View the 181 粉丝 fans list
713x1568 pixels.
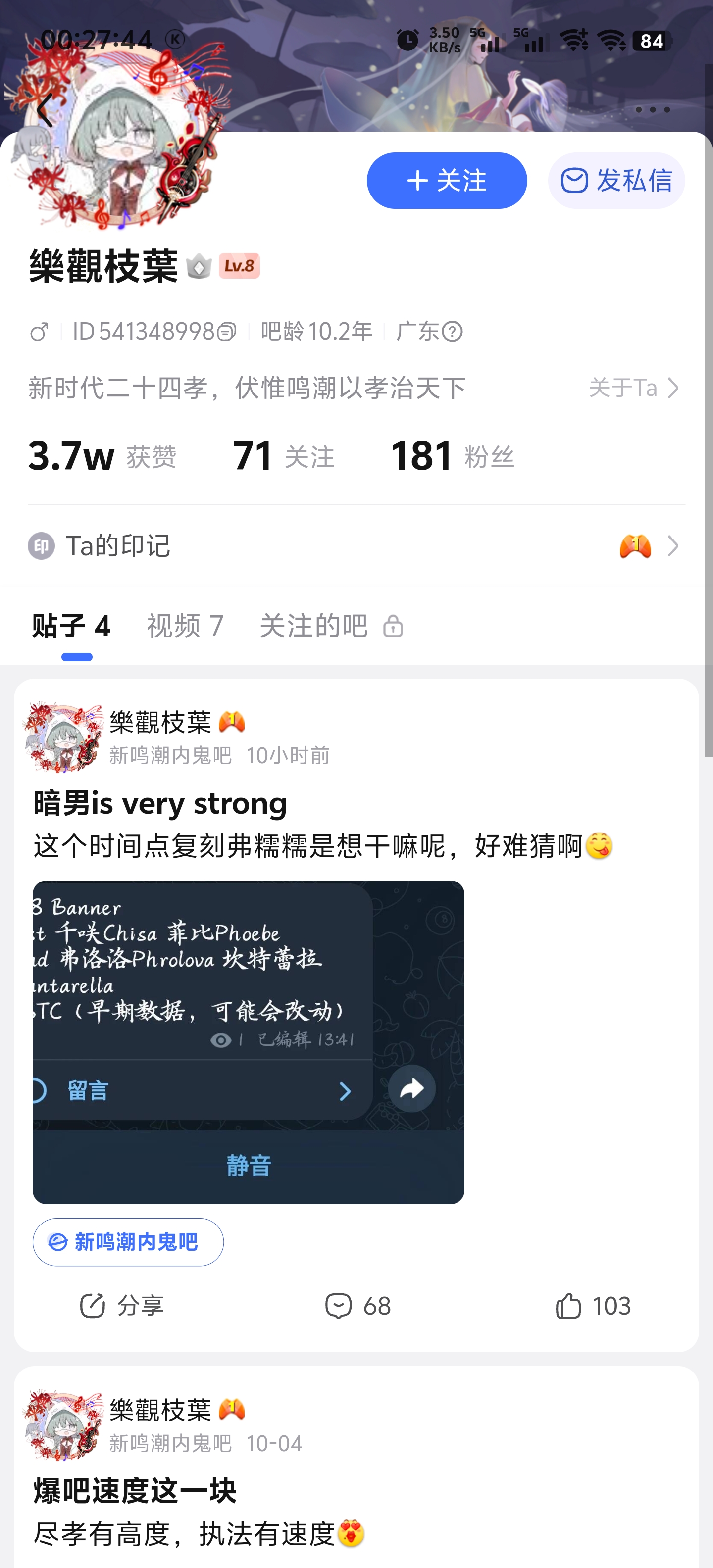452,456
